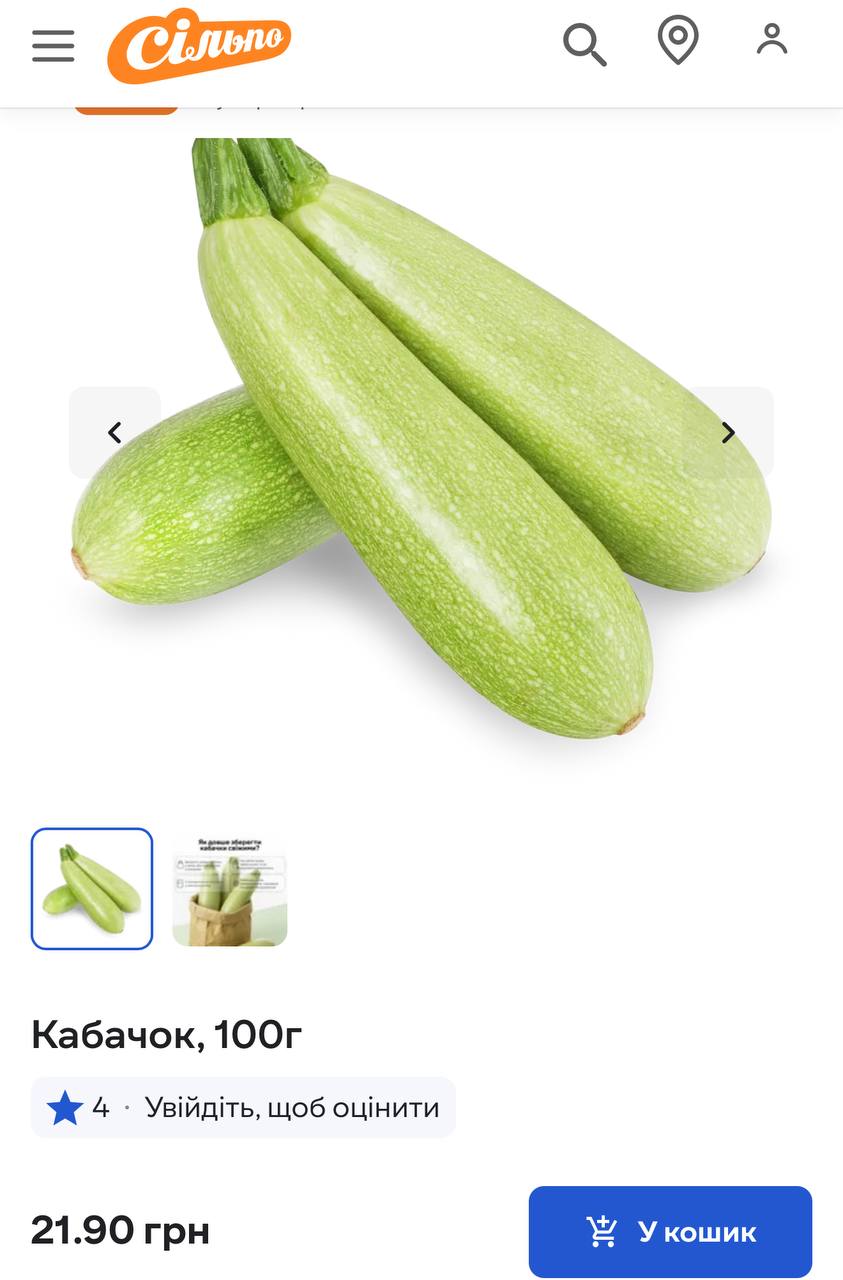Open the hamburger menu
Image resolution: width=843 pixels, height=1280 pixels.
pyautogui.click(x=53, y=45)
